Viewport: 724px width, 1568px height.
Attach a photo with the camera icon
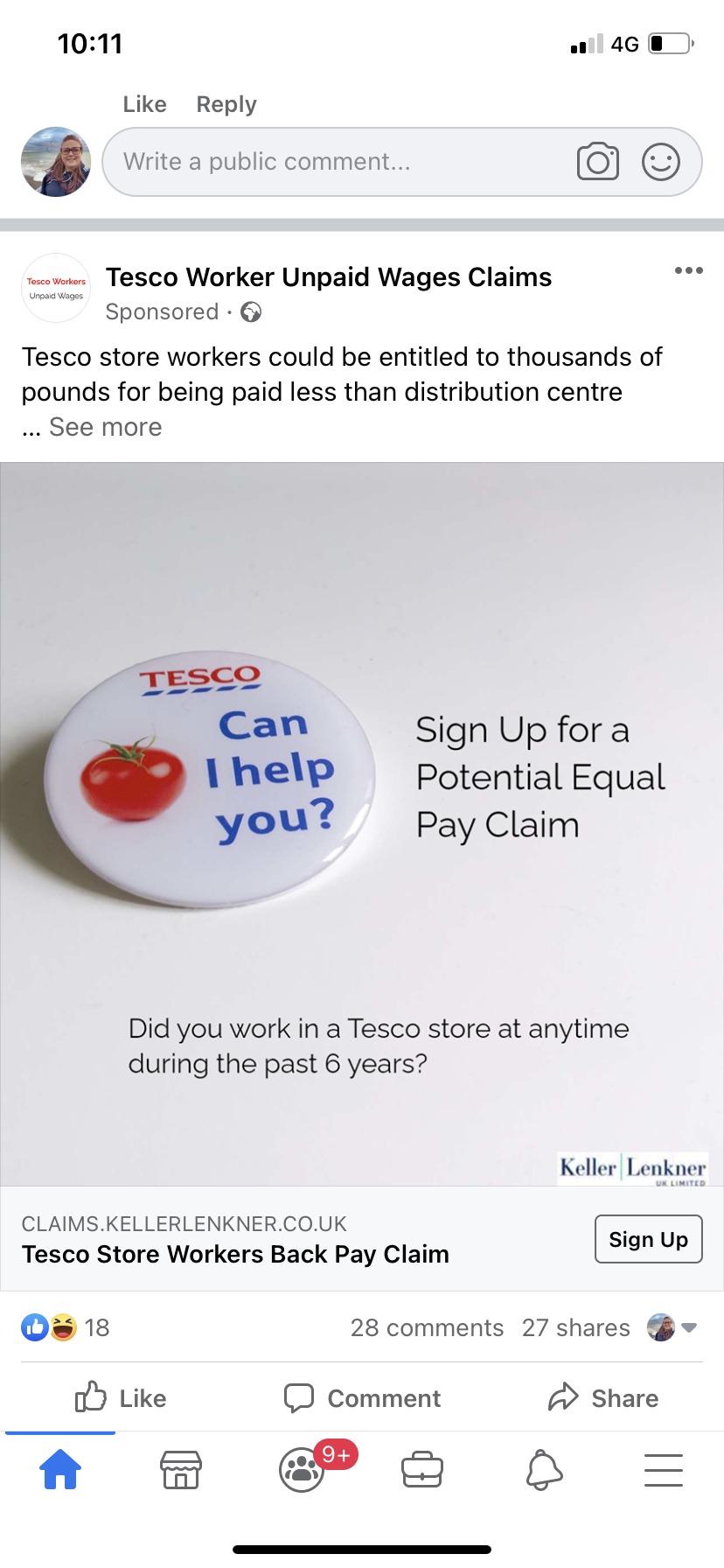point(598,162)
